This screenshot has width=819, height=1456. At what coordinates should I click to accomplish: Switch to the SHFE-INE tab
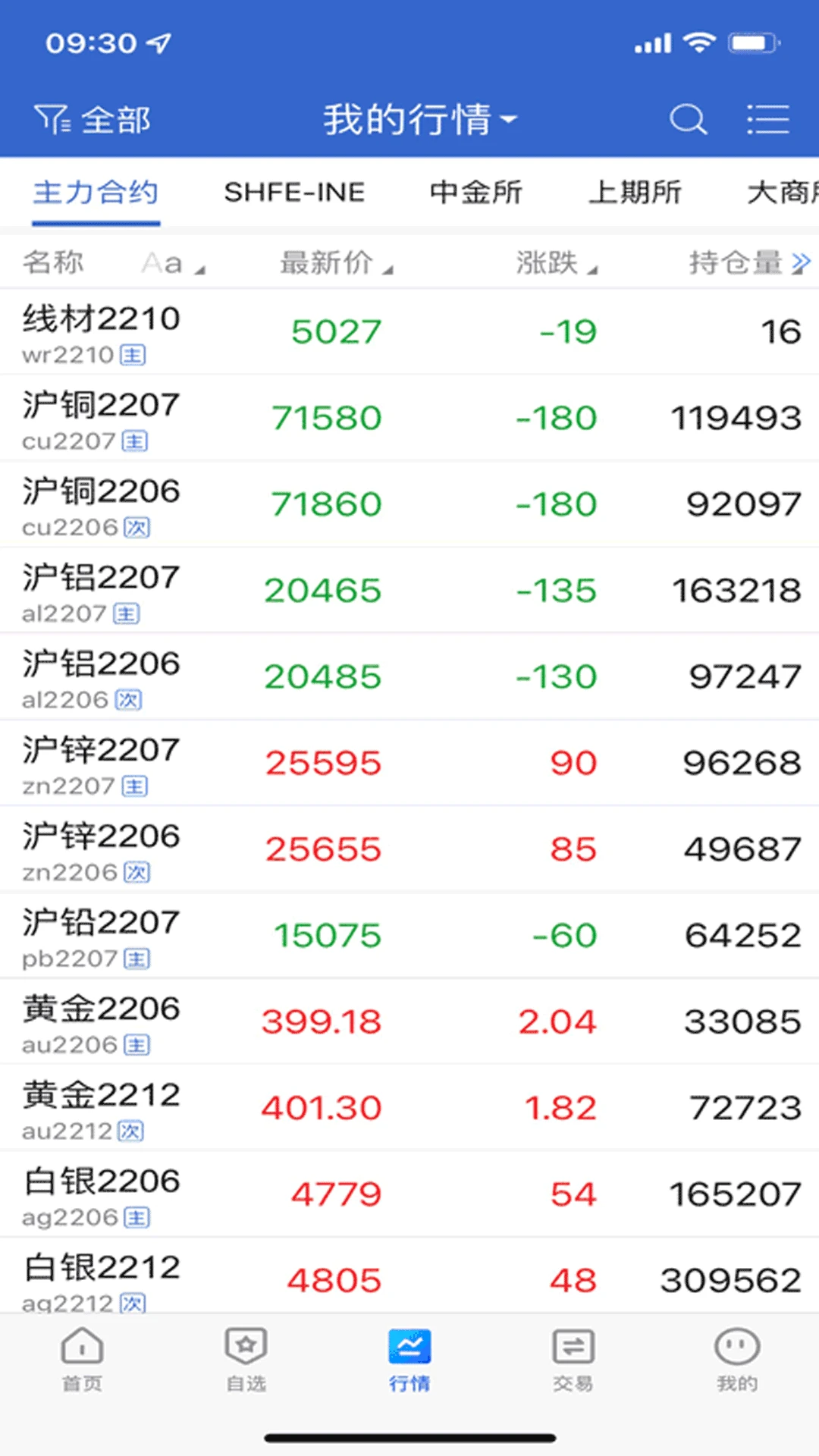[x=294, y=193]
